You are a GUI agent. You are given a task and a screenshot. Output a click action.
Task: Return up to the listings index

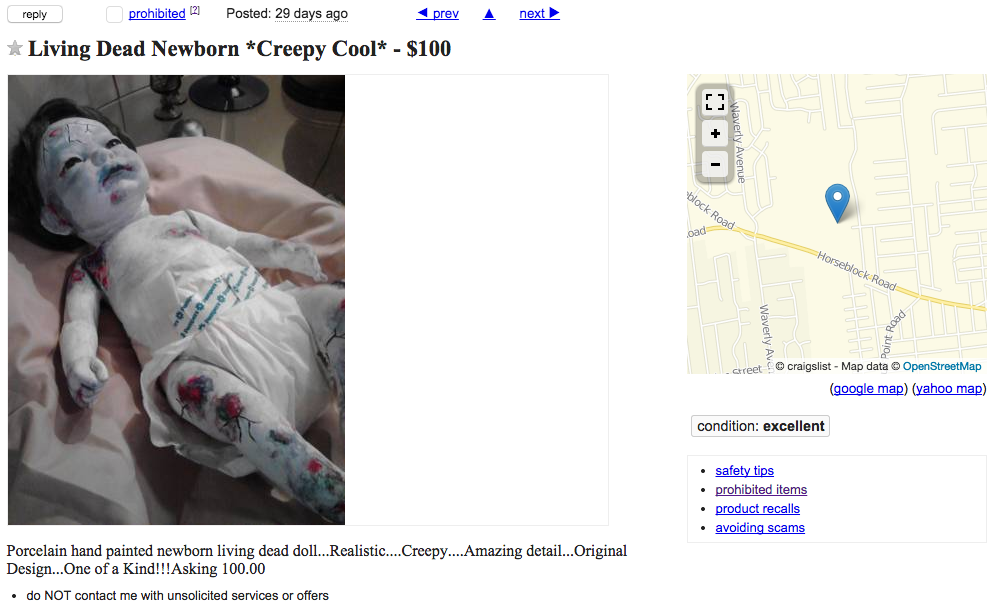point(489,13)
